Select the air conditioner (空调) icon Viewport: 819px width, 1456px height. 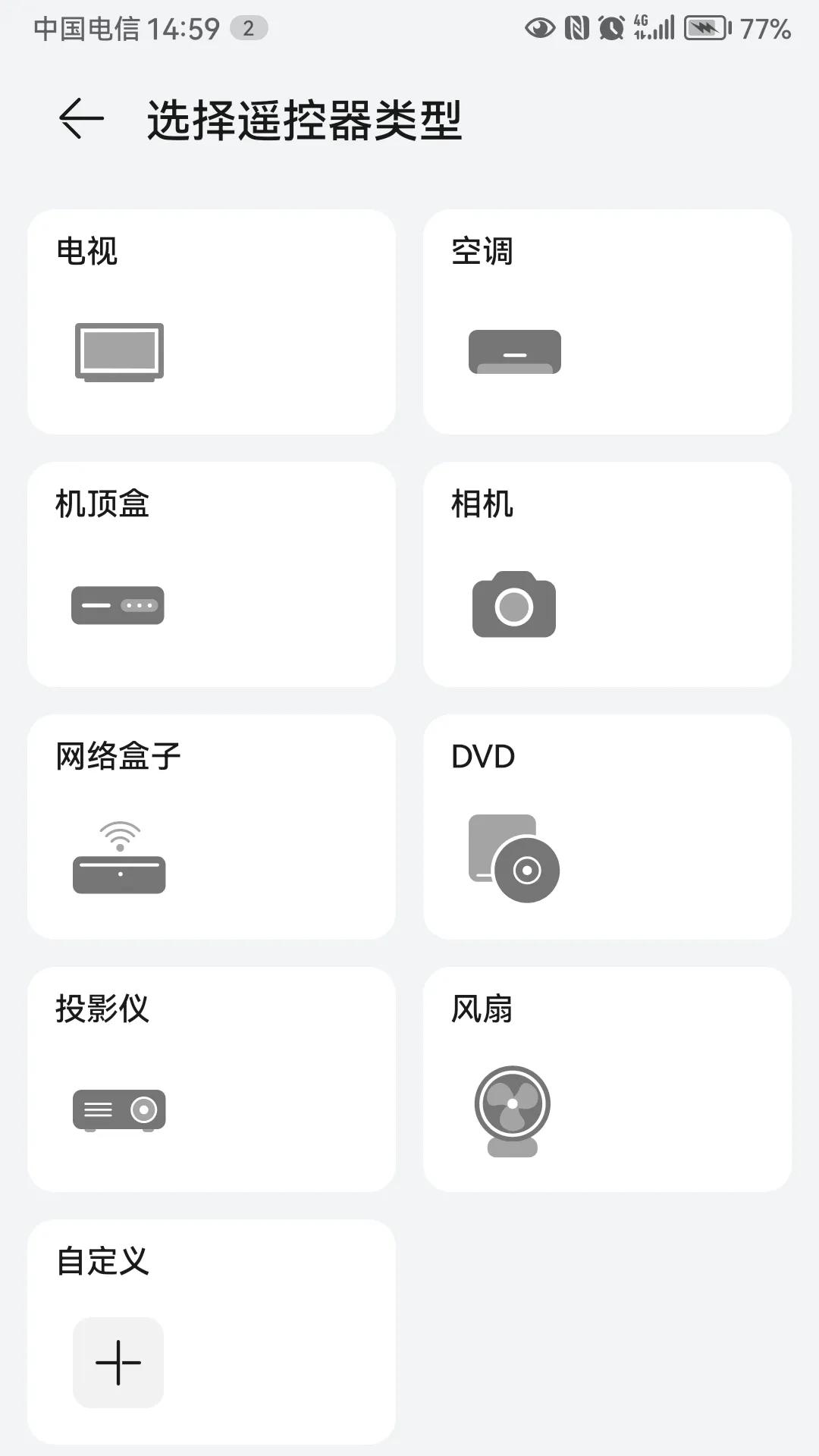coord(514,351)
